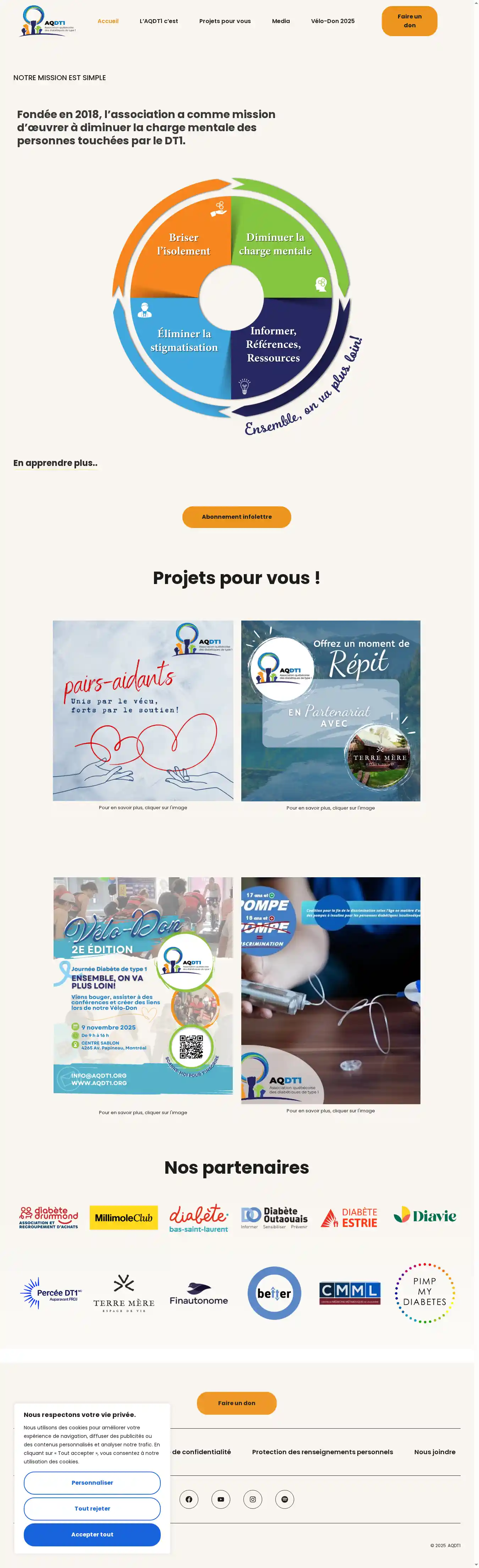This screenshot has width=479, height=1568.
Task: Go to Projets pour vous page
Action: tap(225, 21)
